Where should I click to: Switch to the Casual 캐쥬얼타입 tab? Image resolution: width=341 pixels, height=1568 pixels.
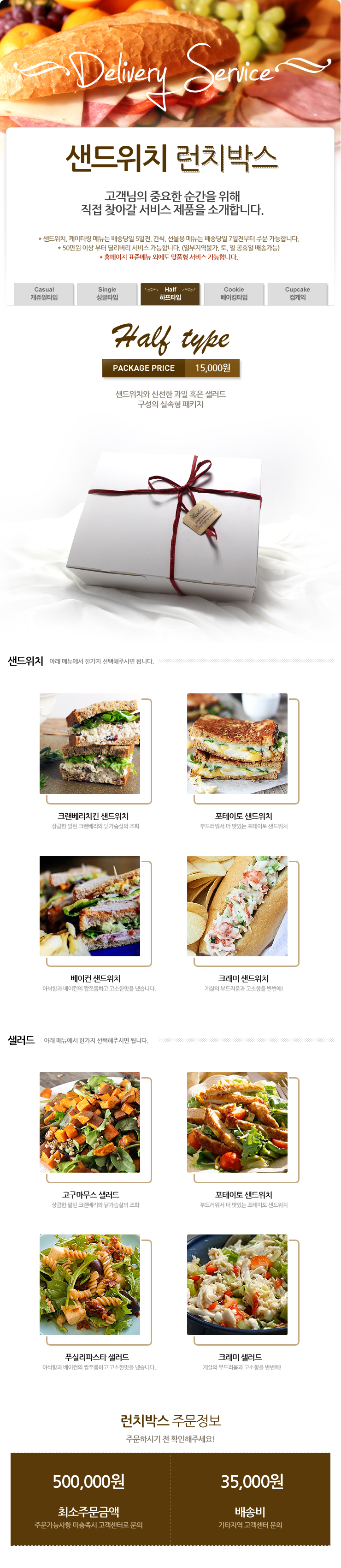tap(44, 293)
